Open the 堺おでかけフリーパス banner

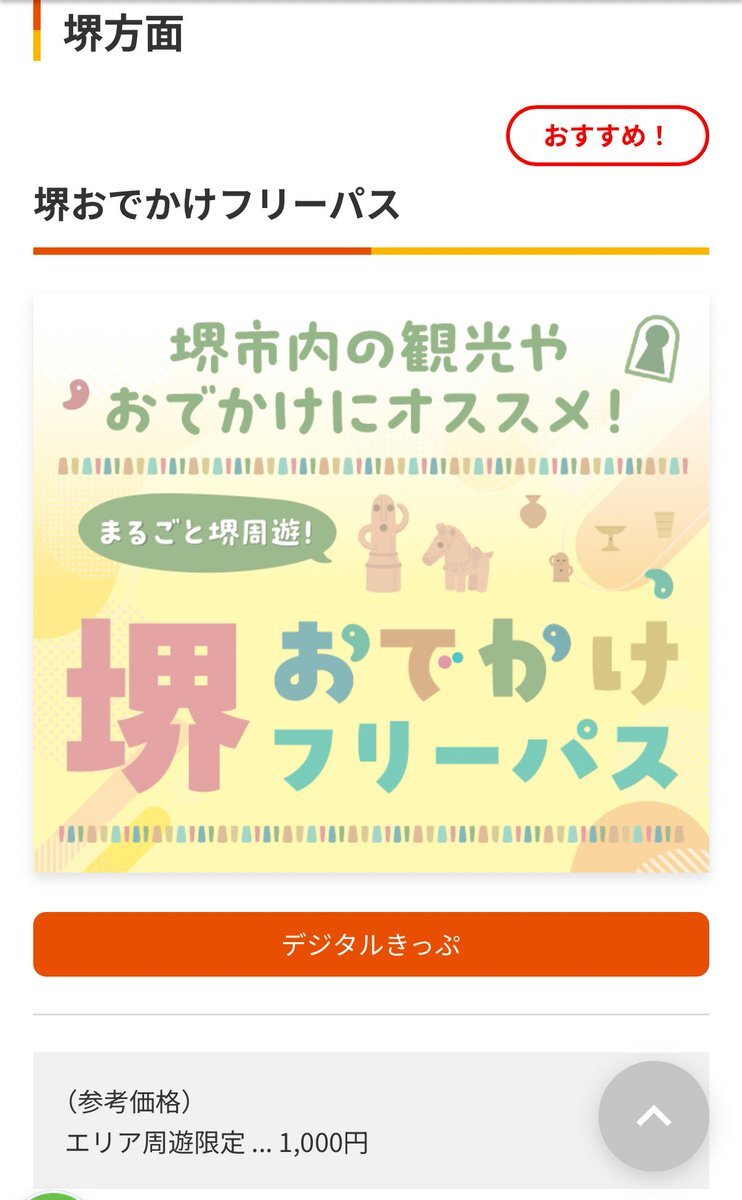[371, 582]
